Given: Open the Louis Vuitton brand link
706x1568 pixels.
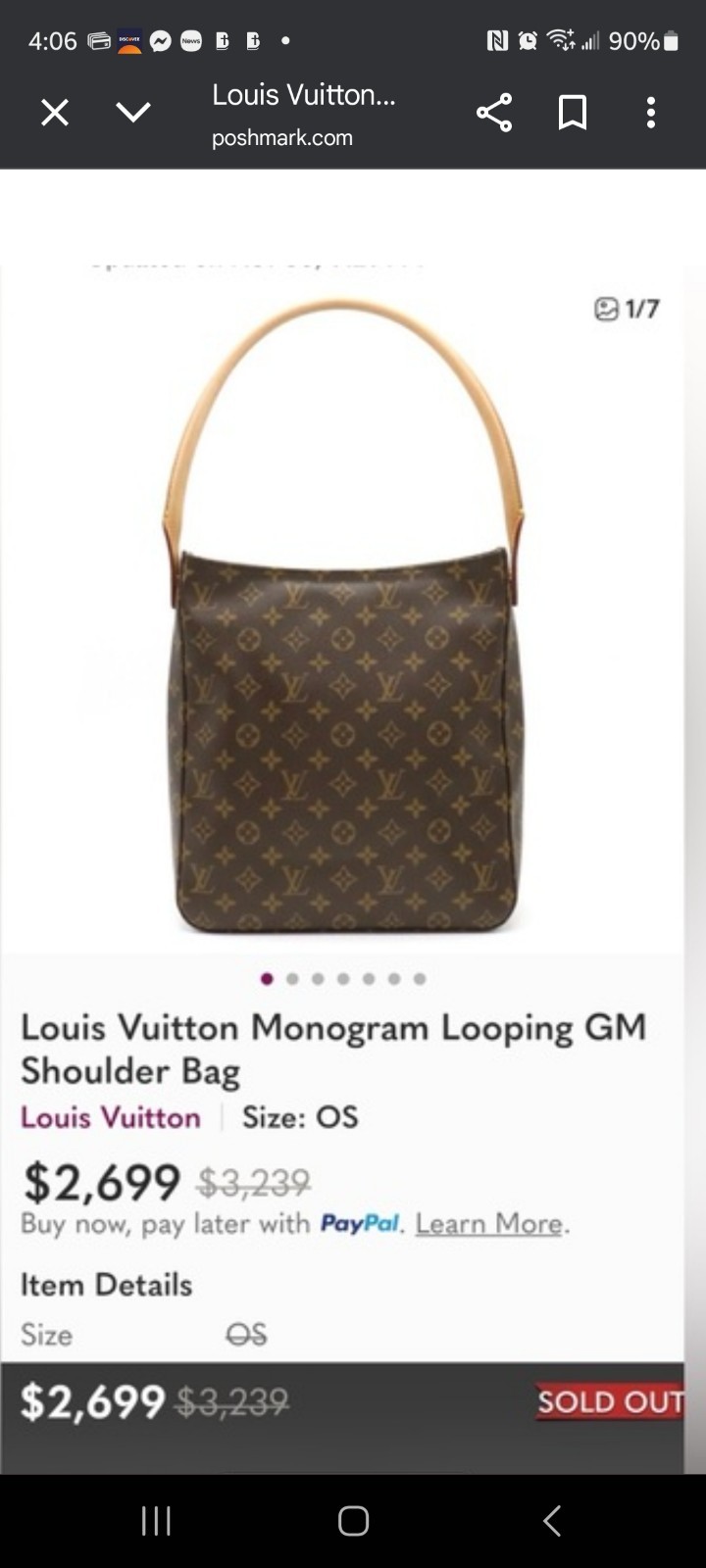Looking at the screenshot, I should (x=111, y=1117).
